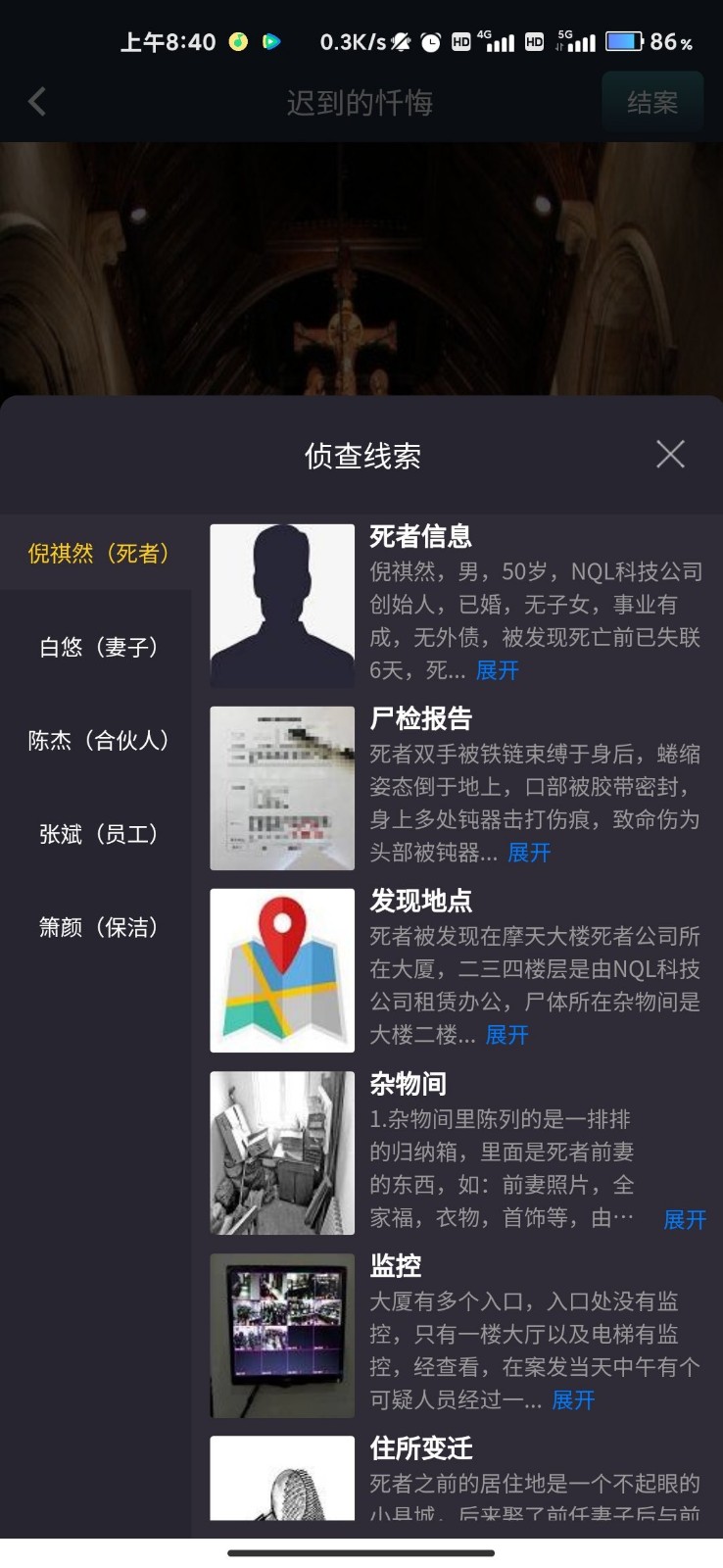723x1568 pixels.
Task: Open the 尸检报告 image
Action: click(x=282, y=788)
